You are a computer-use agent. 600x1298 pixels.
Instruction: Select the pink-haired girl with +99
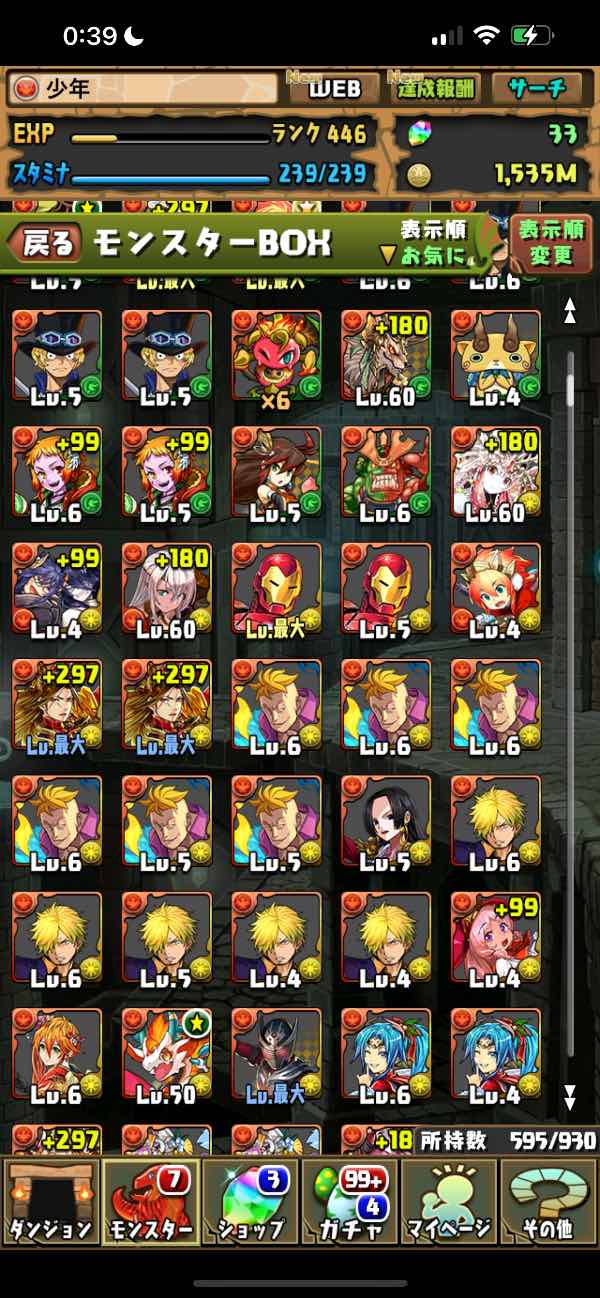pos(496,937)
